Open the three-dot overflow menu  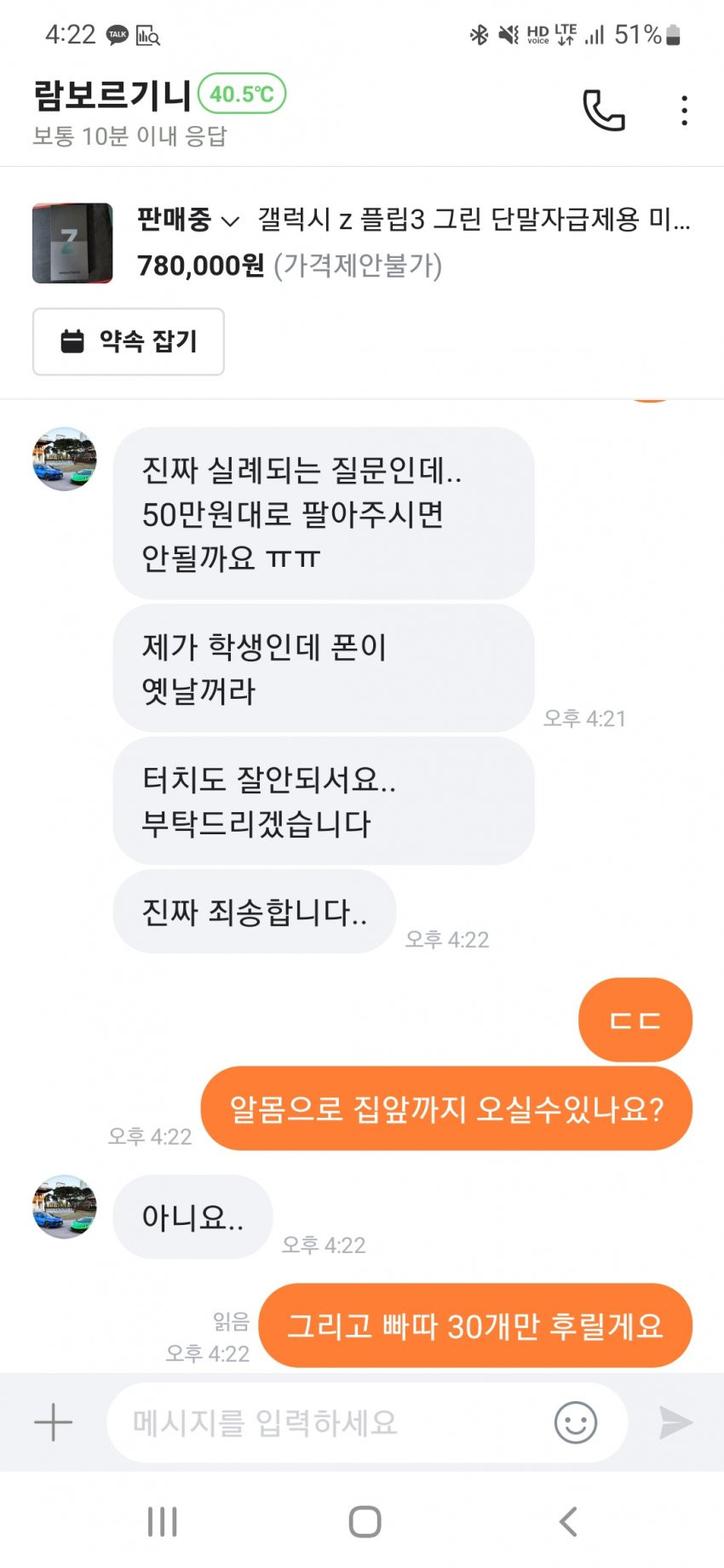[684, 111]
